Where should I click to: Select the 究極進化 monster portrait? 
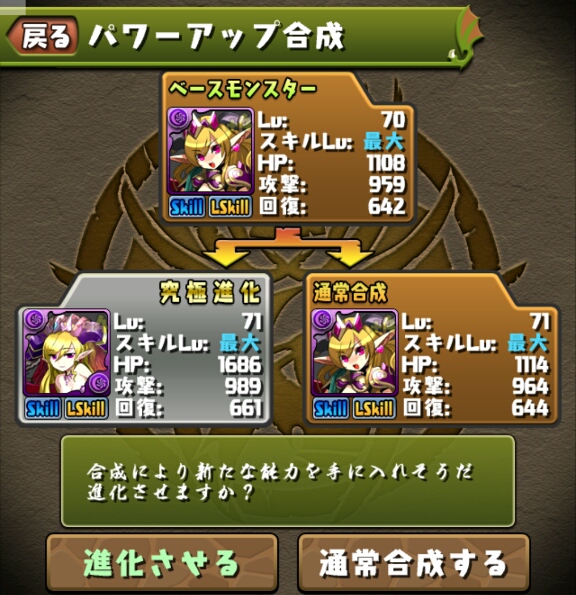pos(66,353)
